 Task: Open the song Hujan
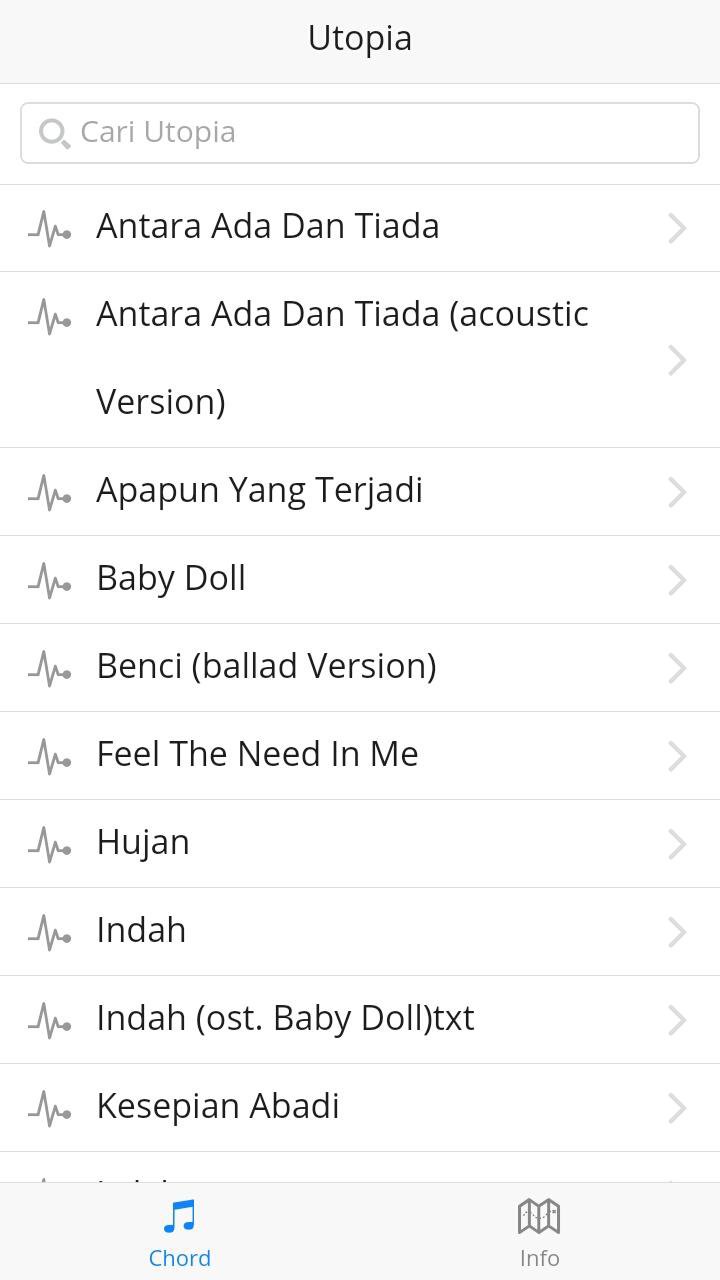143,843
